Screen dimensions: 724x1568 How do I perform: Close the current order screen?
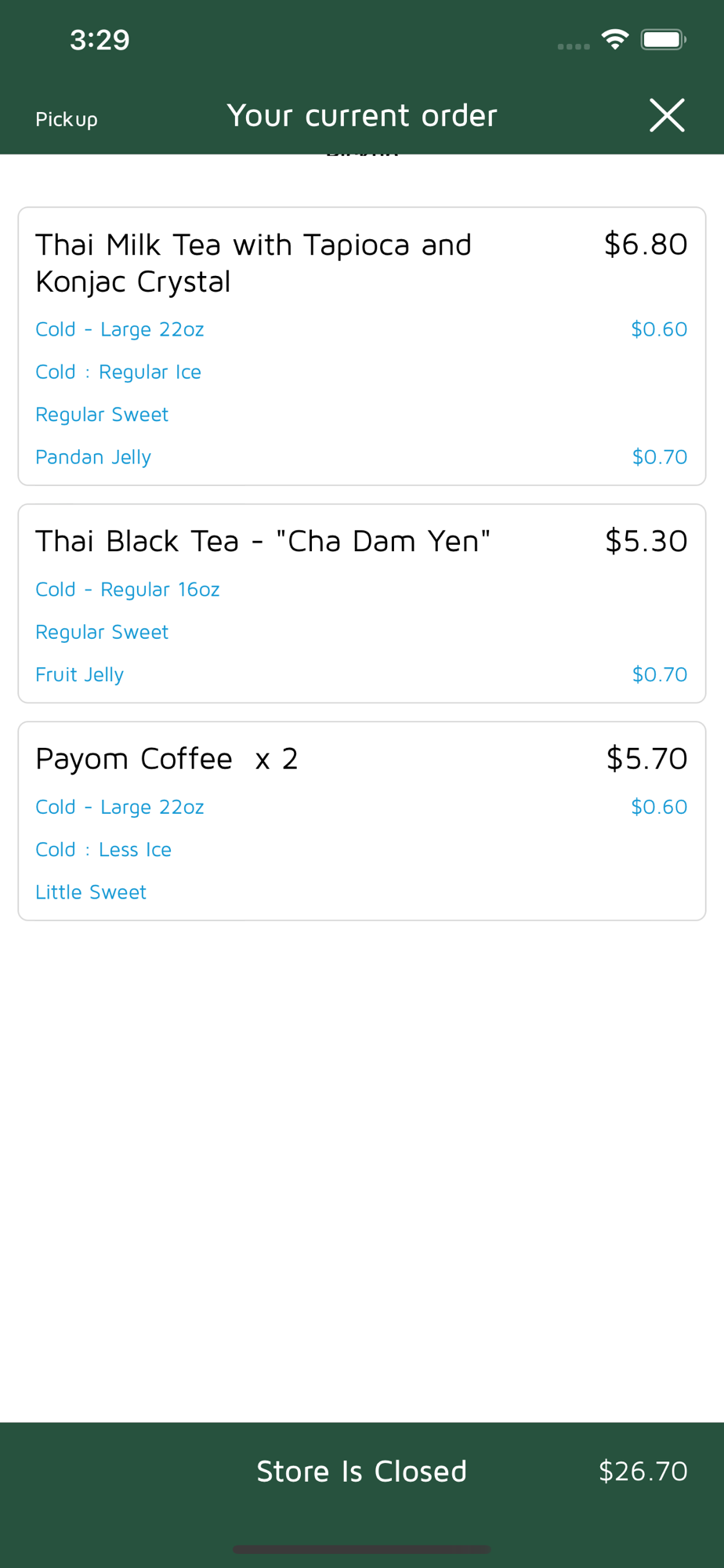(x=667, y=115)
